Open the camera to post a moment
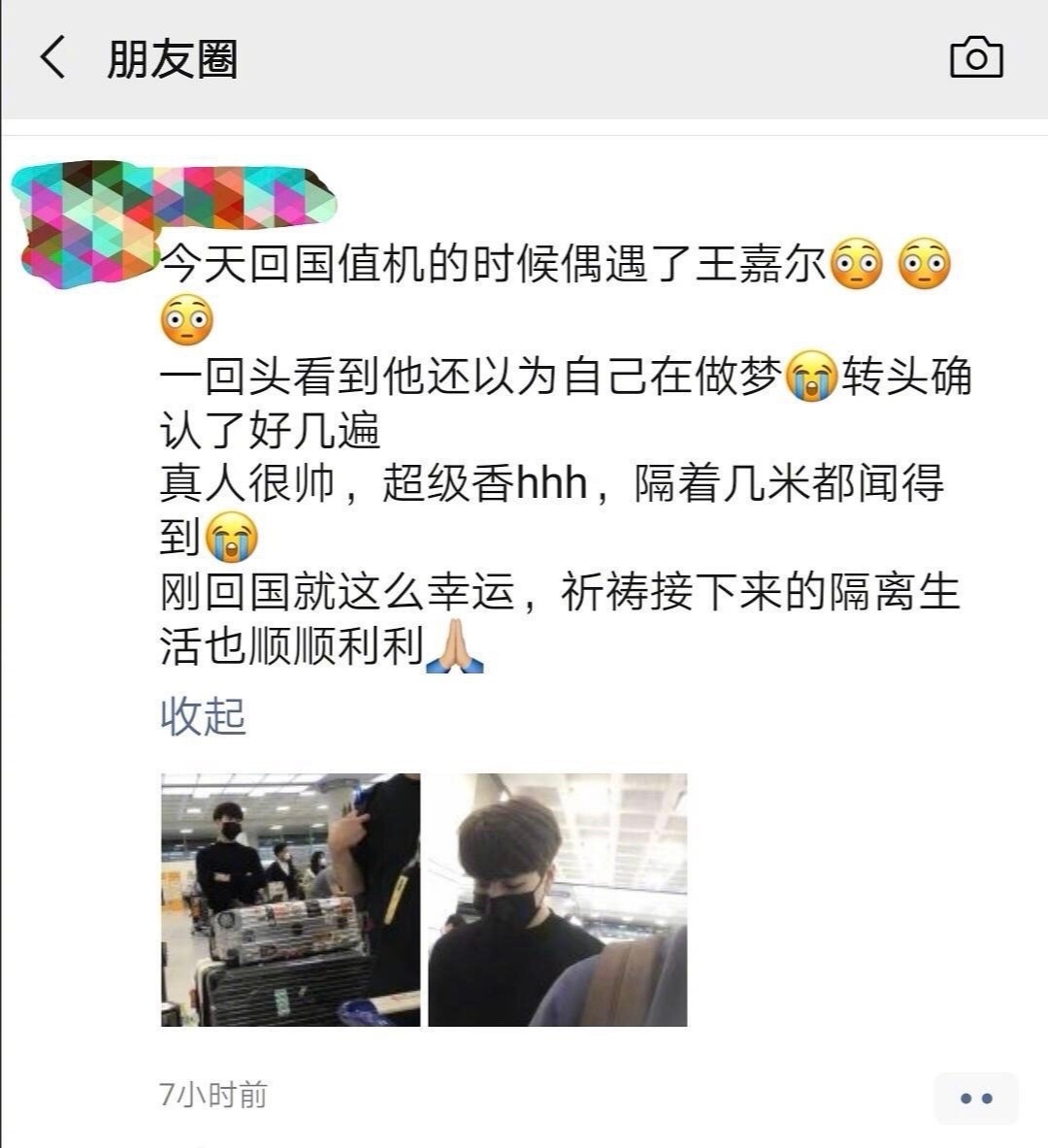 click(975, 58)
